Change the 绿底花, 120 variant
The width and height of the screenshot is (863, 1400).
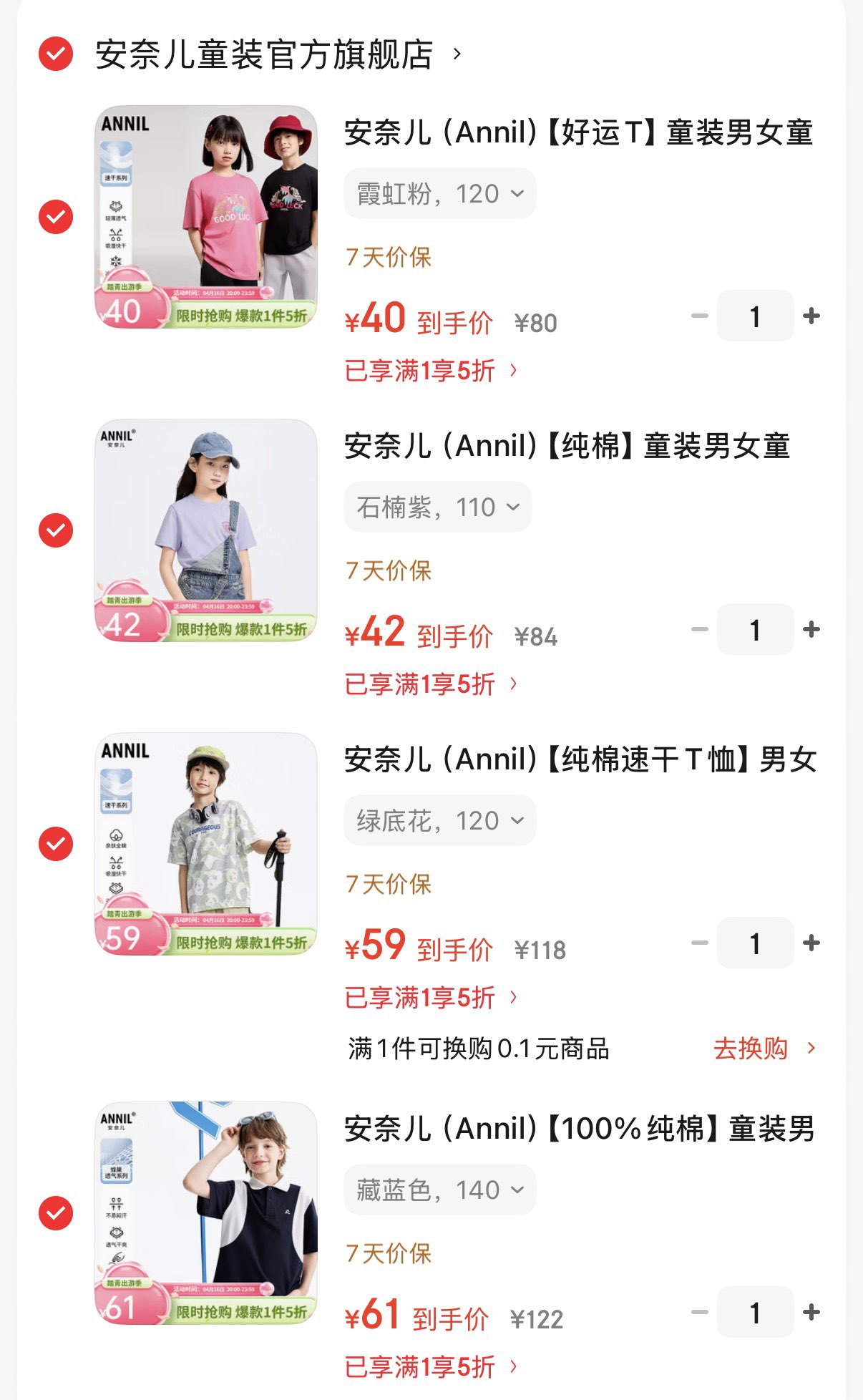[439, 821]
